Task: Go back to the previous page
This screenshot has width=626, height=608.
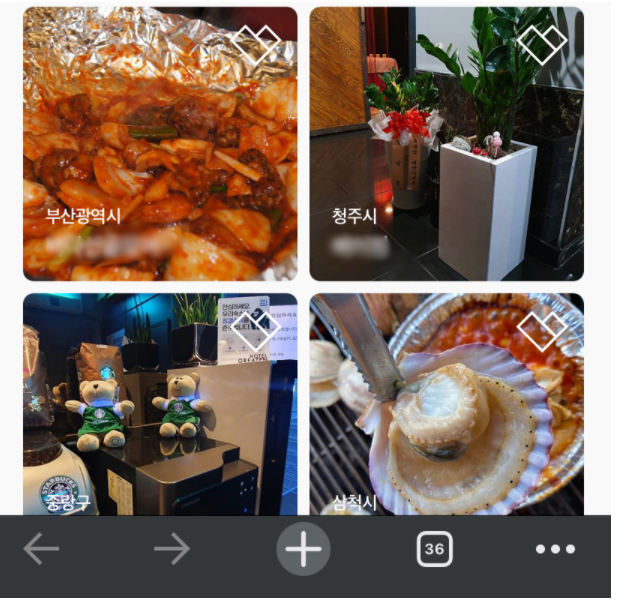Action: 41,548
